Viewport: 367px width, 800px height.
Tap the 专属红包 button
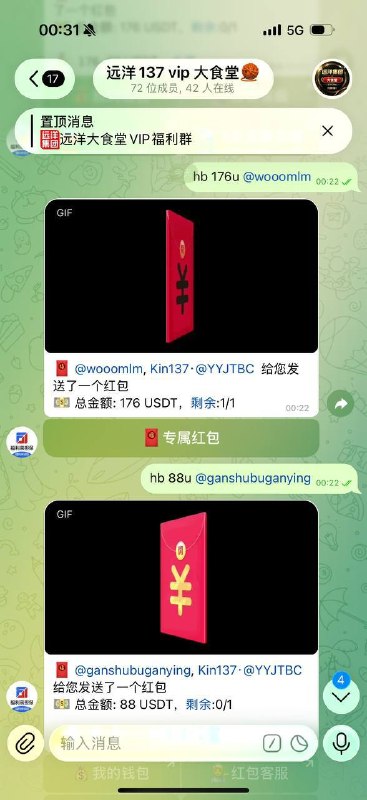pos(181,438)
